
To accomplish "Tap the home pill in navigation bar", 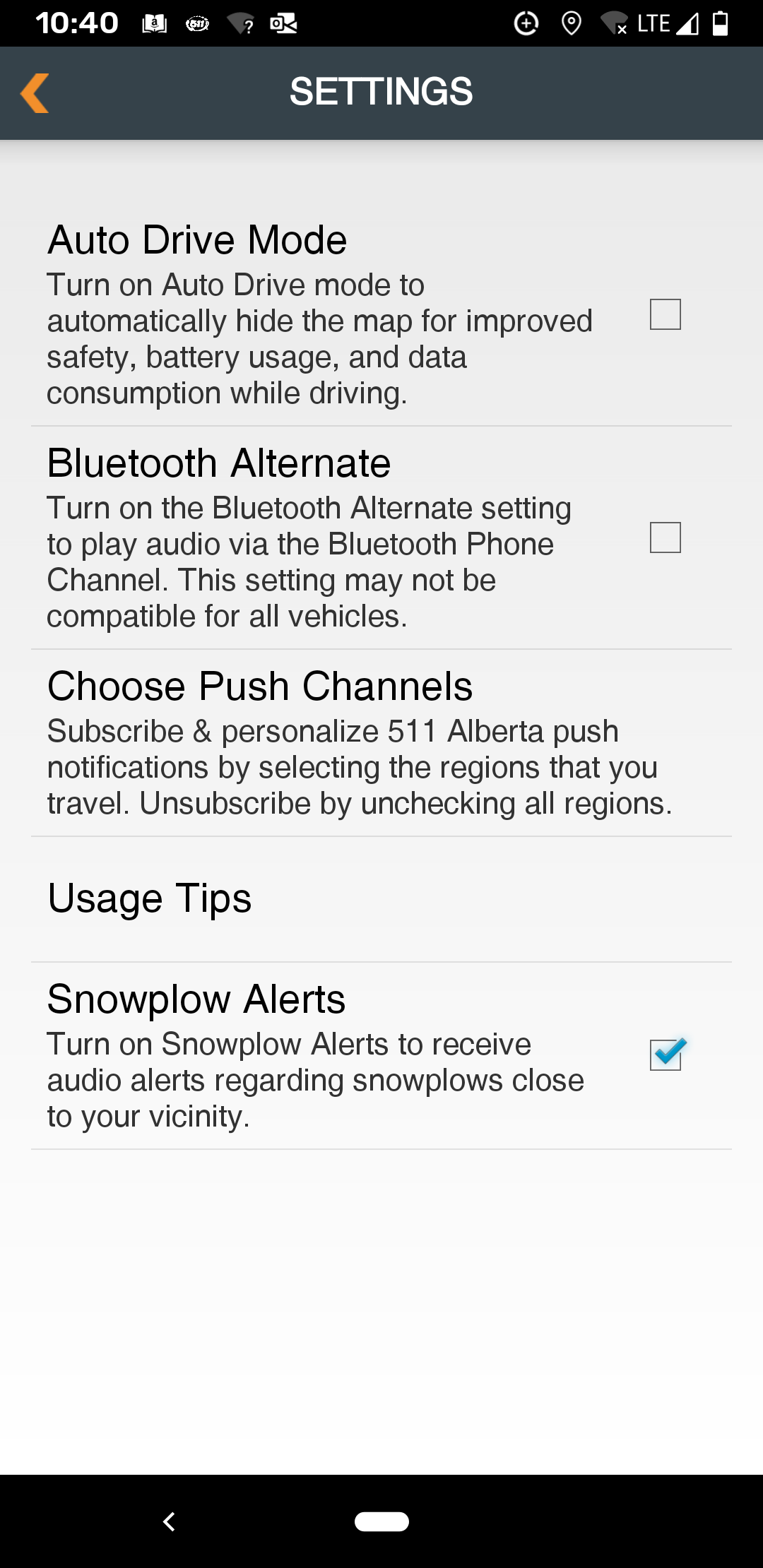I will 381,1521.
